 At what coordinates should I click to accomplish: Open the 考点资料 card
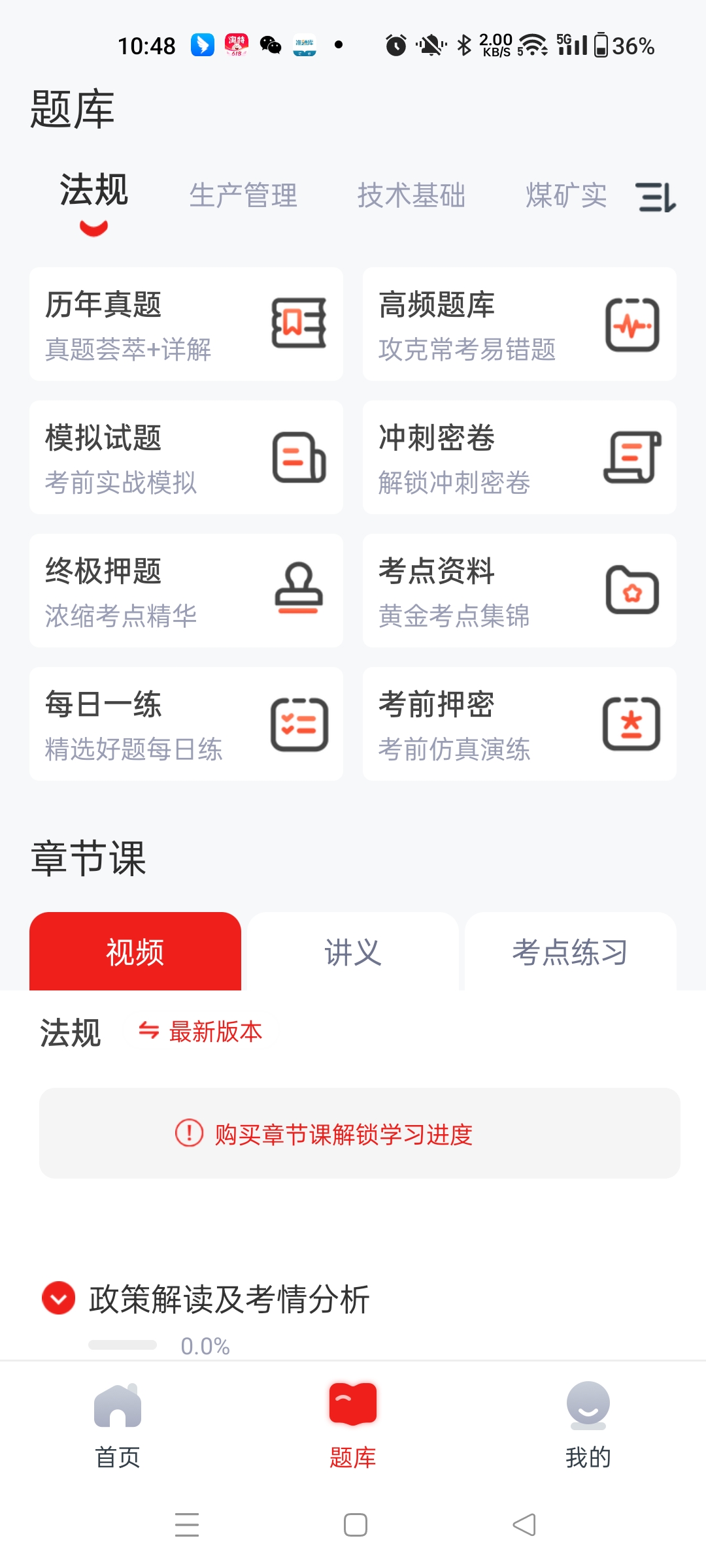tap(520, 591)
